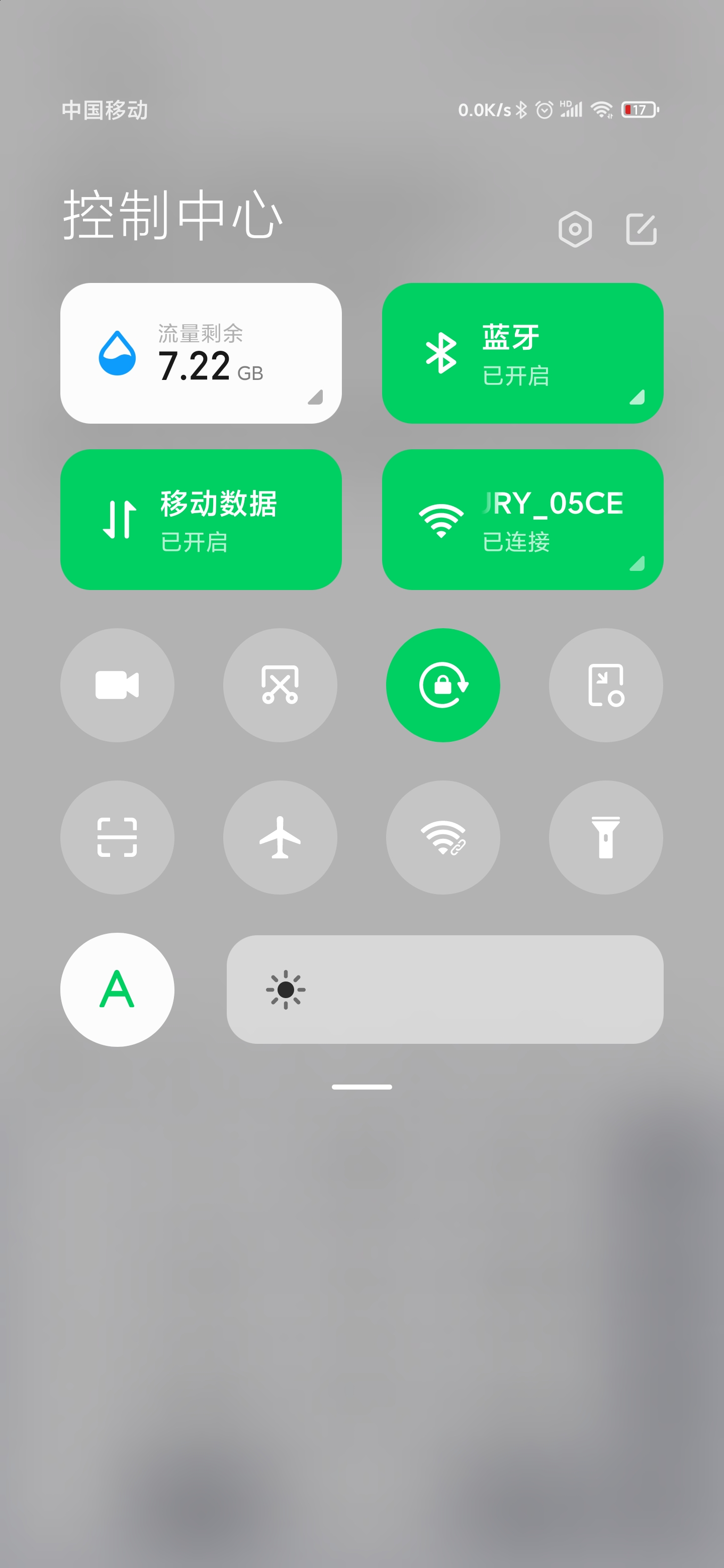The height and width of the screenshot is (1568, 724).
Task: Open the remaining data 7.22 GB card
Action: (x=201, y=353)
